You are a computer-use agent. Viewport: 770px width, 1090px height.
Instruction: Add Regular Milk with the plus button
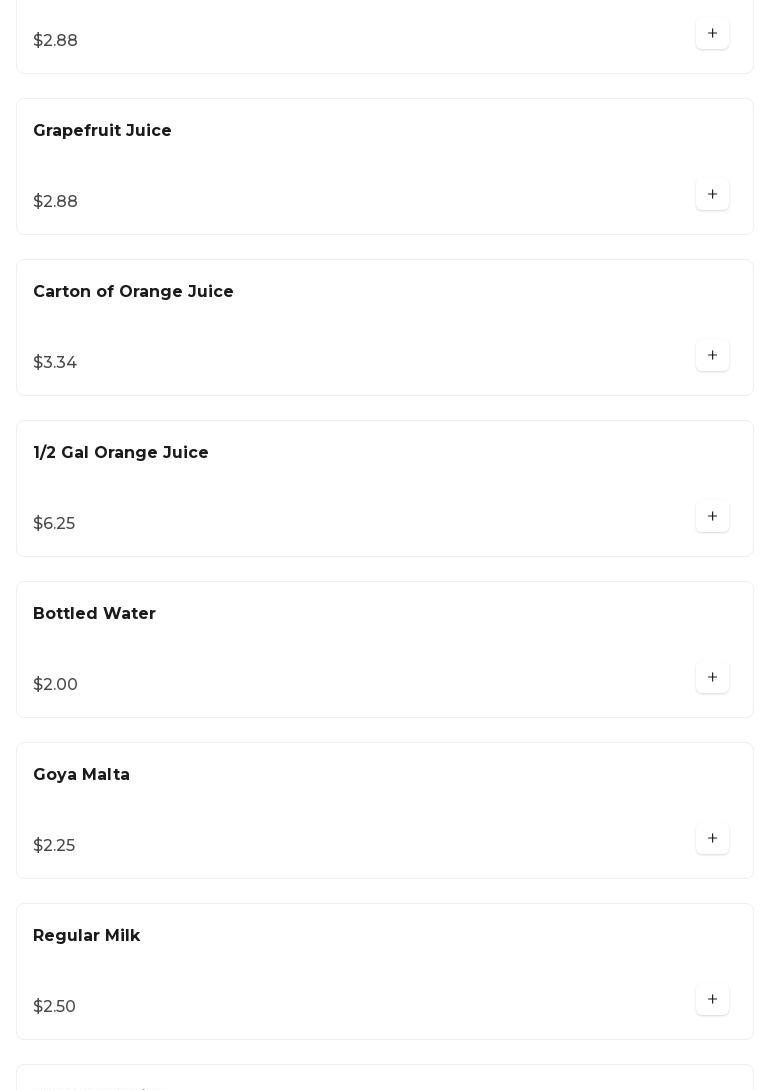pyautogui.click(x=712, y=1000)
